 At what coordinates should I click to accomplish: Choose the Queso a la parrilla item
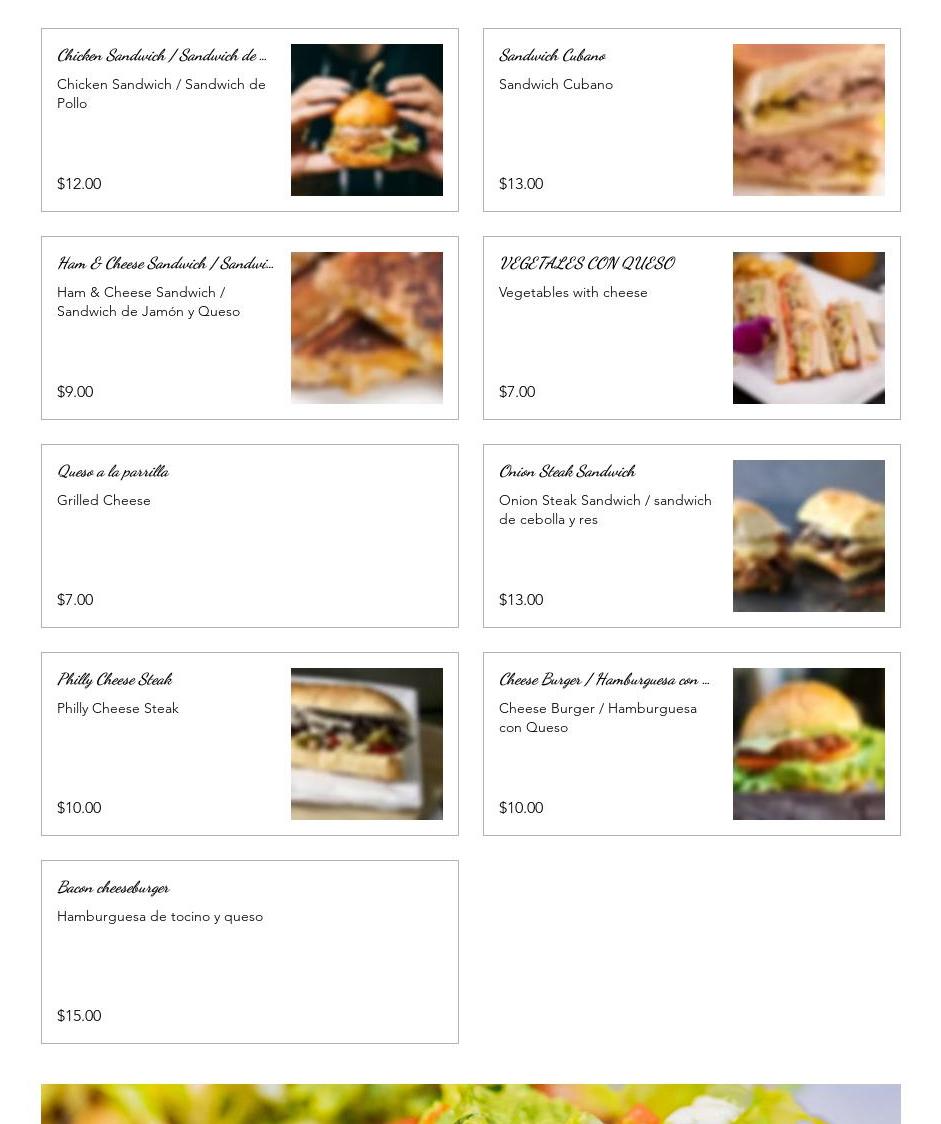249,536
